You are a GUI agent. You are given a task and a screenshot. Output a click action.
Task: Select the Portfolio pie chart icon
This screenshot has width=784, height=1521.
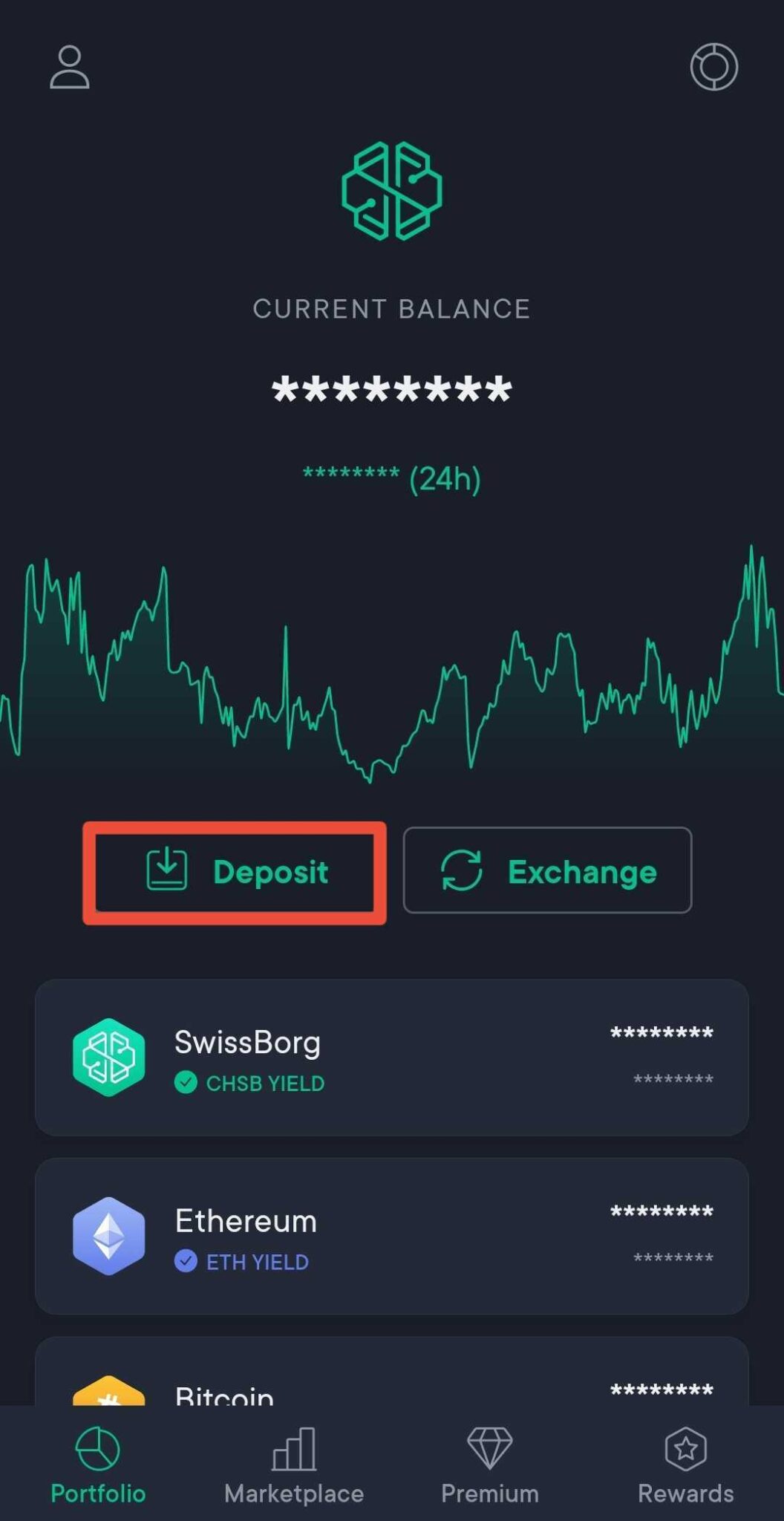click(97, 1448)
